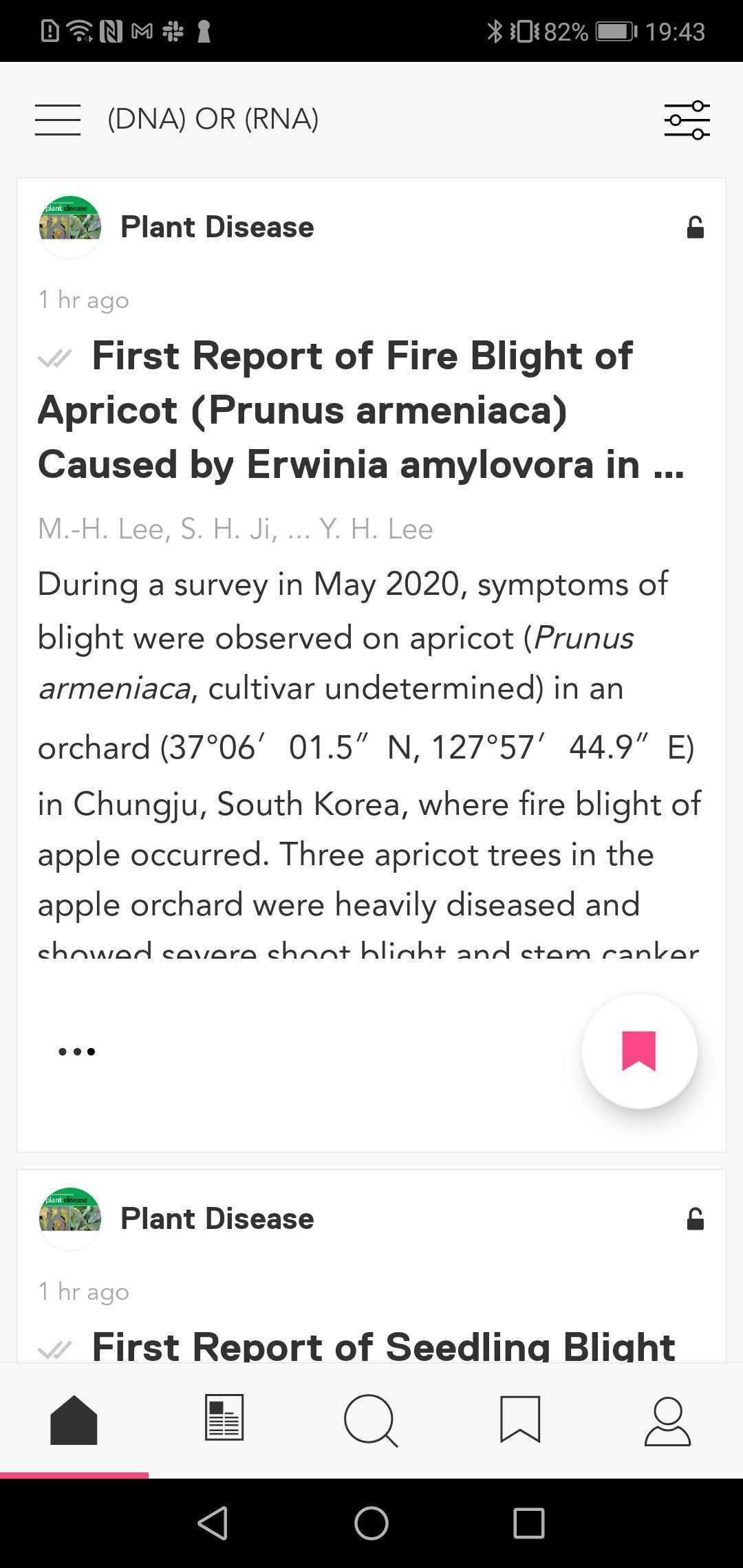Tap the Plant Disease journal avatar

69,226
